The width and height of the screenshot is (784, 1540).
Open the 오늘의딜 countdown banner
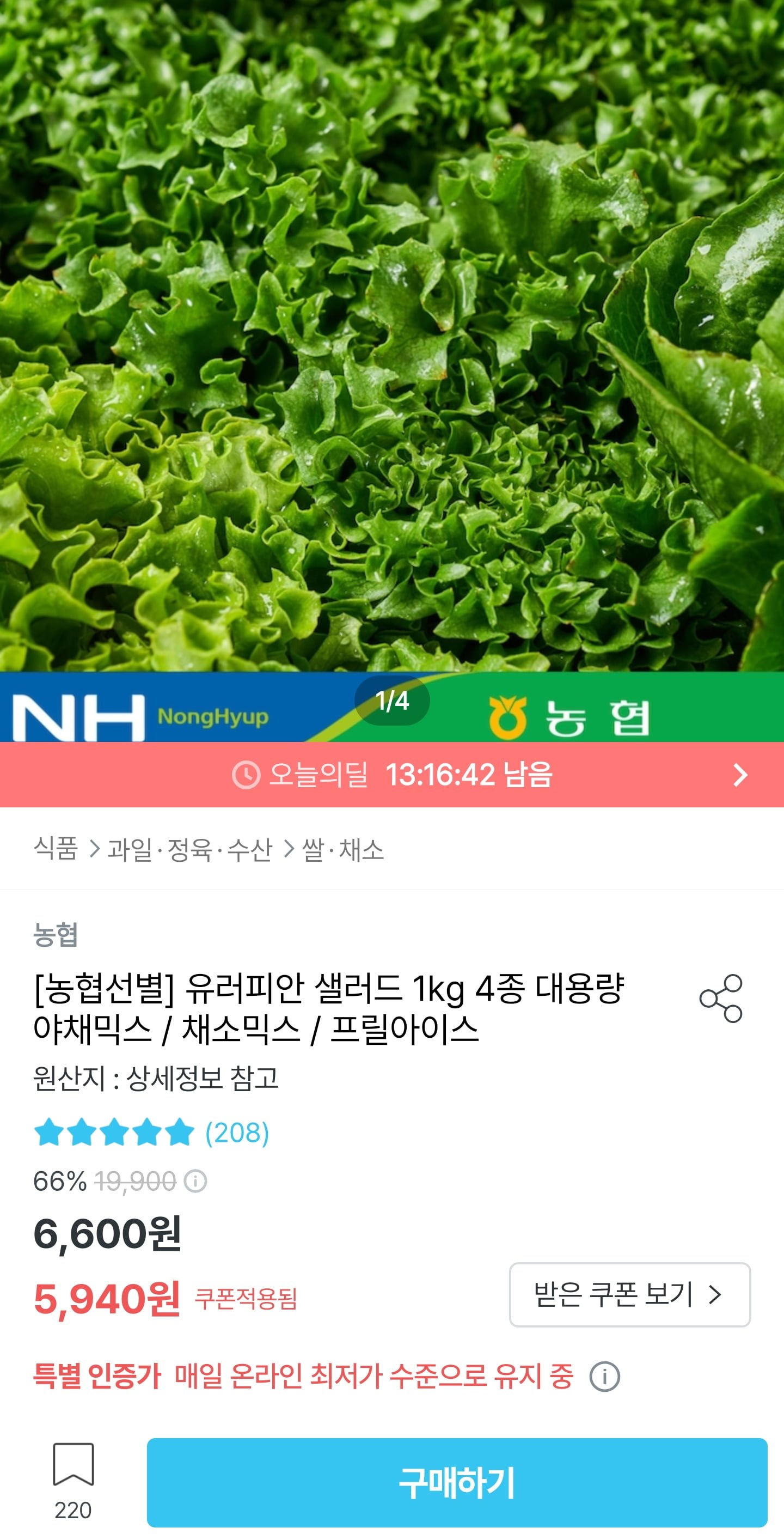point(392,775)
